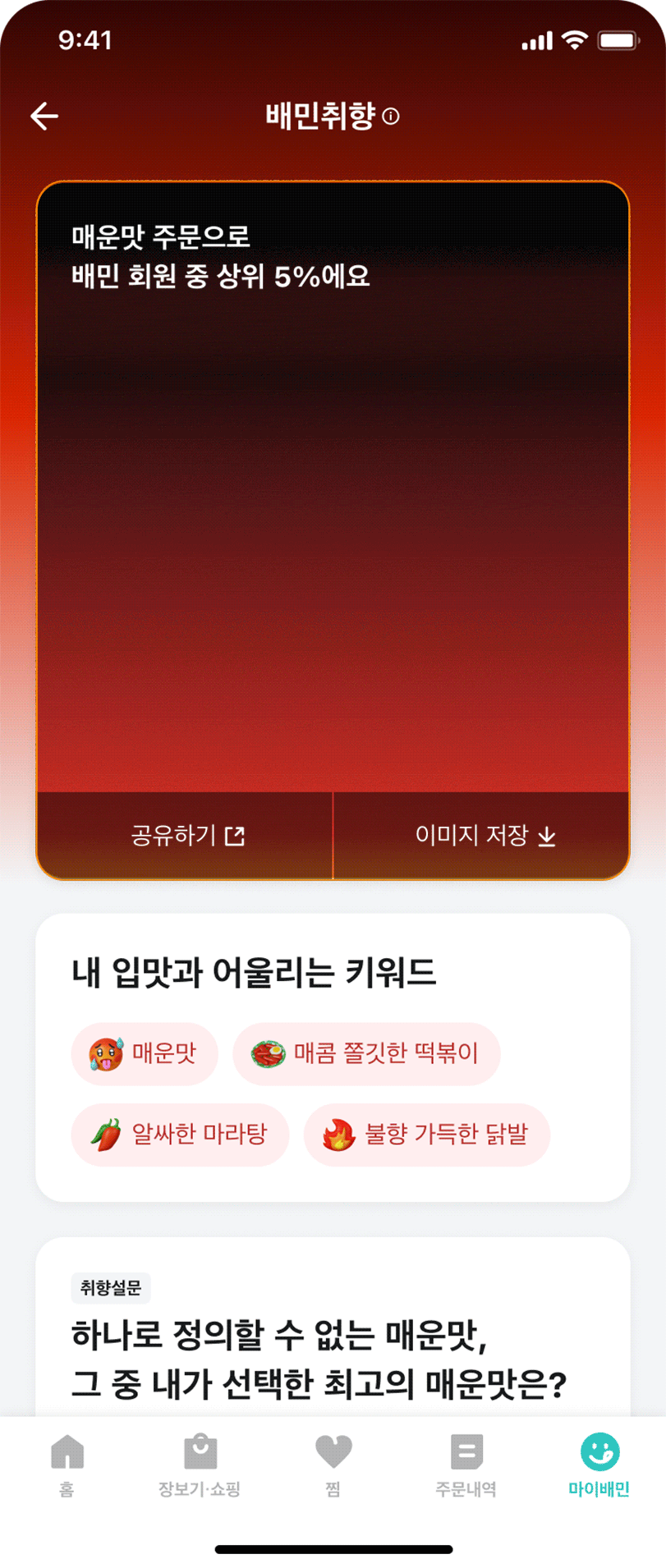Switch to the 장보기·쇼핑 tab

tap(200, 1465)
